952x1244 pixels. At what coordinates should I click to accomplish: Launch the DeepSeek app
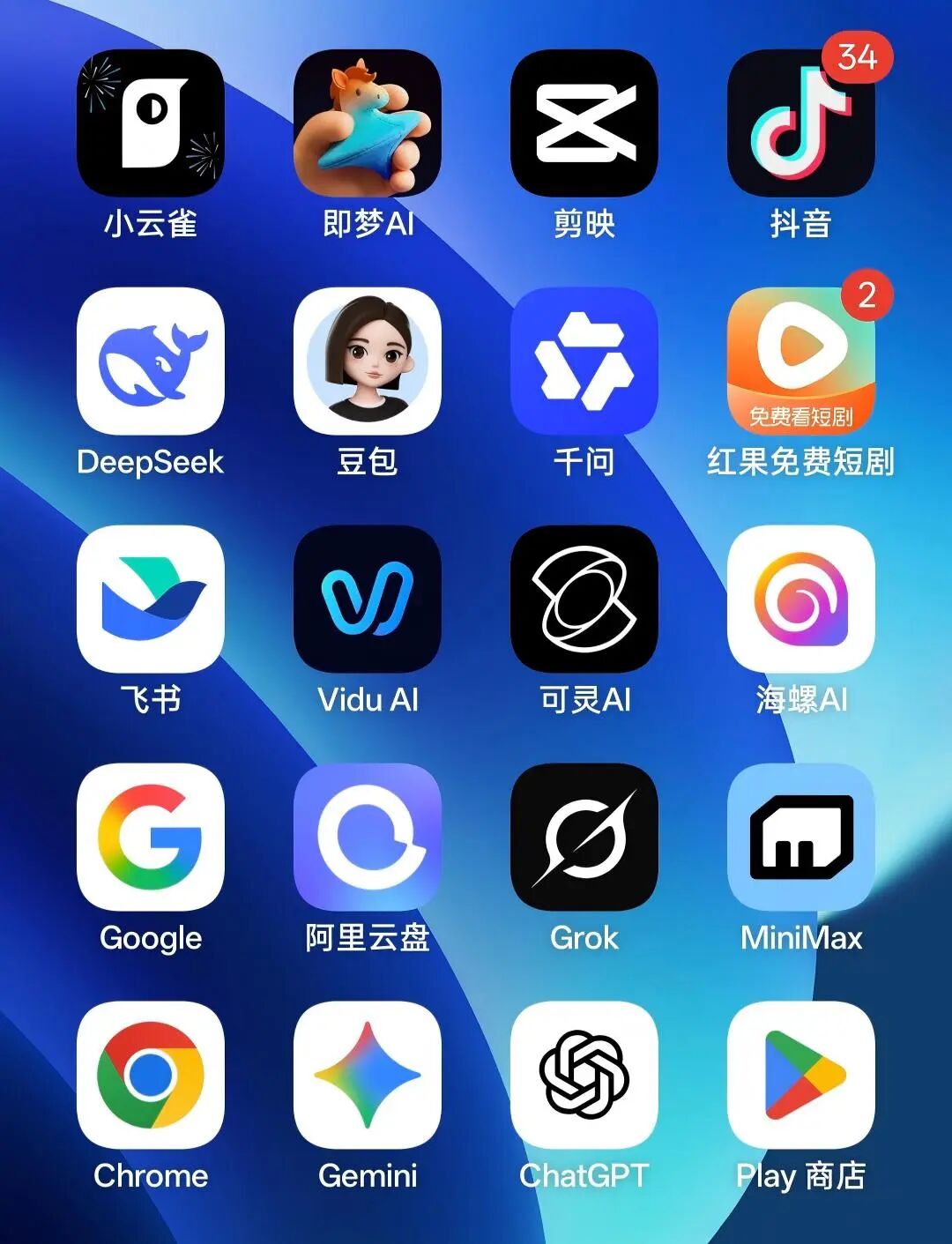tap(150, 361)
